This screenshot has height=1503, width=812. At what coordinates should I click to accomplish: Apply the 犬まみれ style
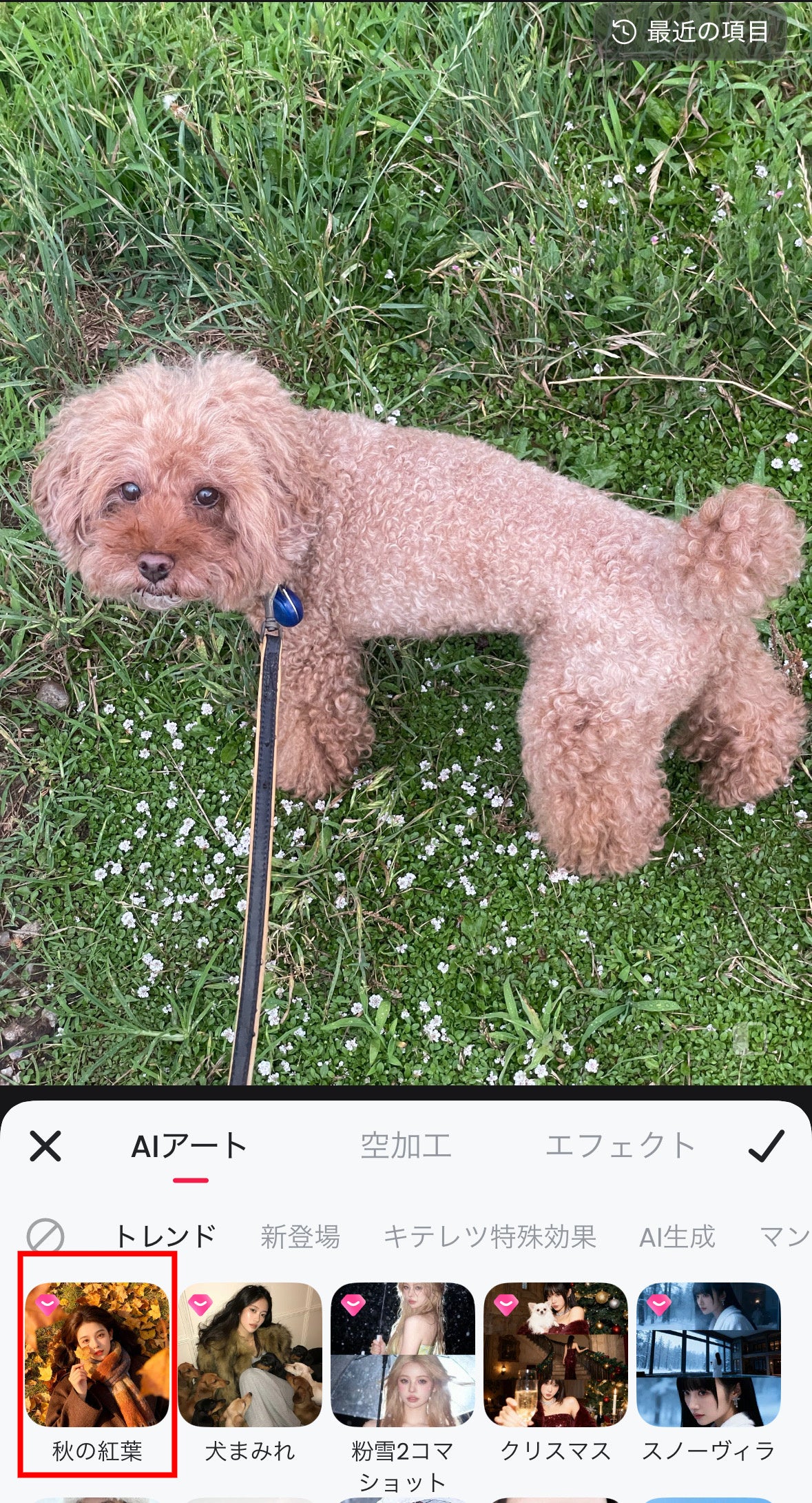point(250,1354)
